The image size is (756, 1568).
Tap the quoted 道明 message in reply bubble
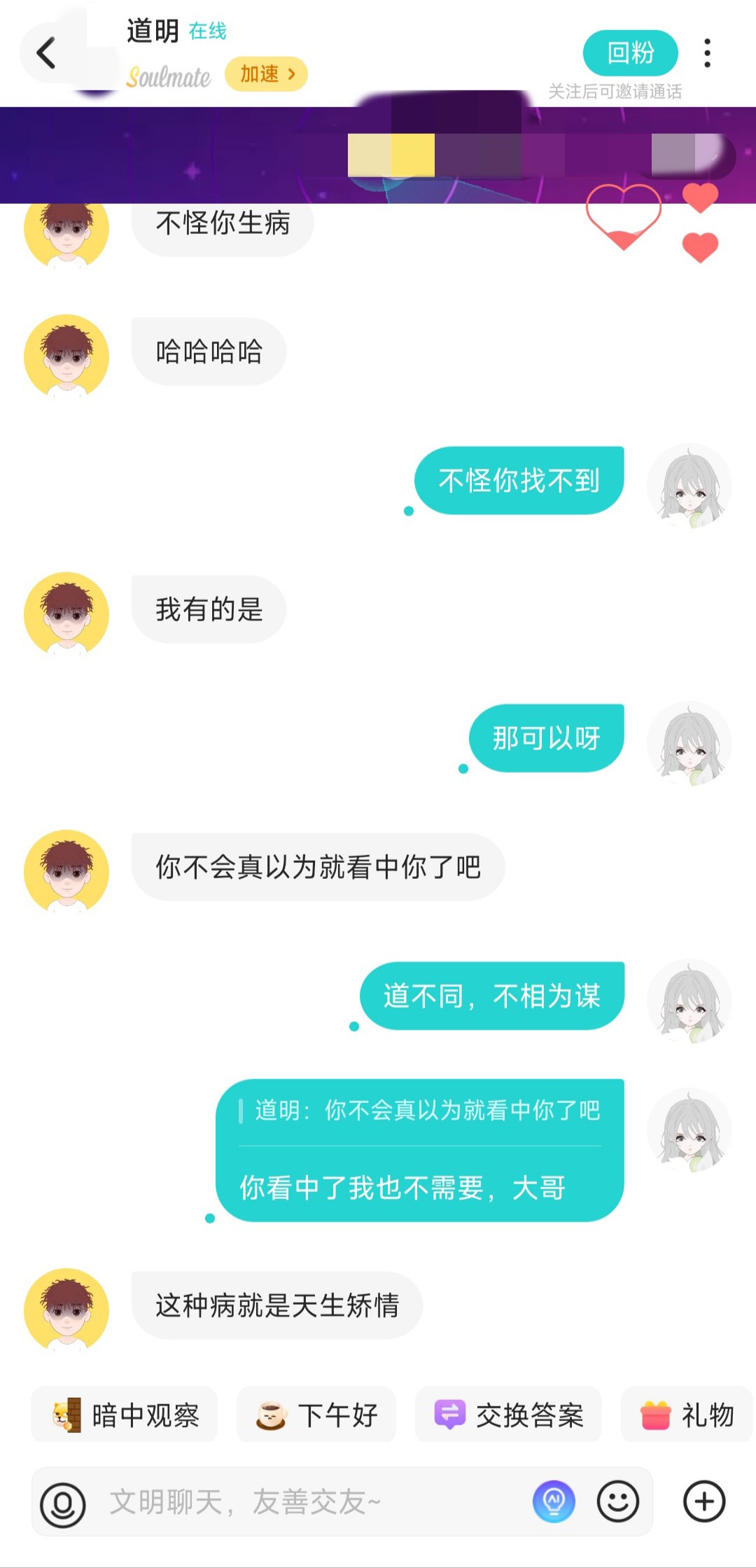click(x=420, y=1111)
